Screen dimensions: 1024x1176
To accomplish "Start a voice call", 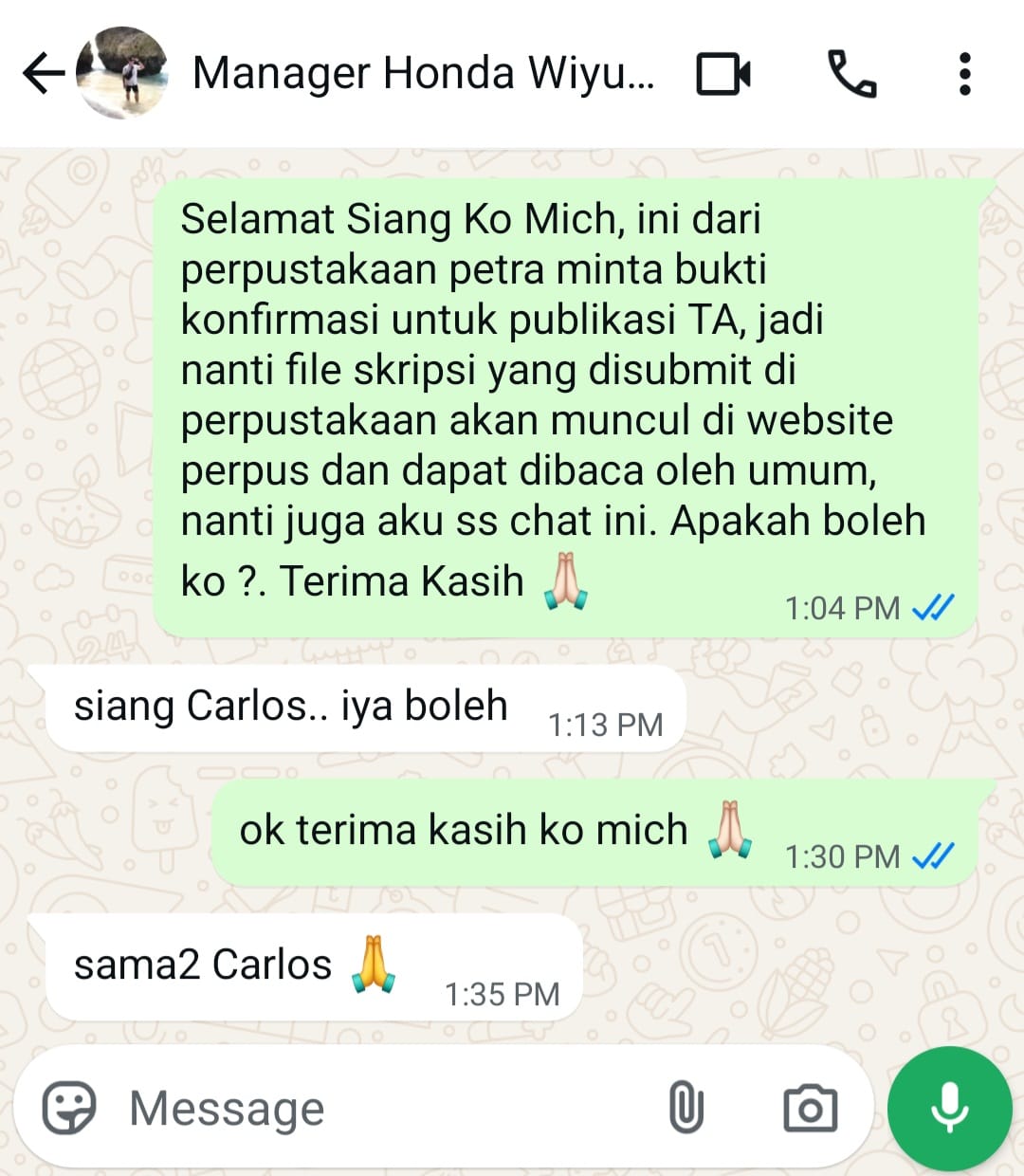I will pos(851,73).
